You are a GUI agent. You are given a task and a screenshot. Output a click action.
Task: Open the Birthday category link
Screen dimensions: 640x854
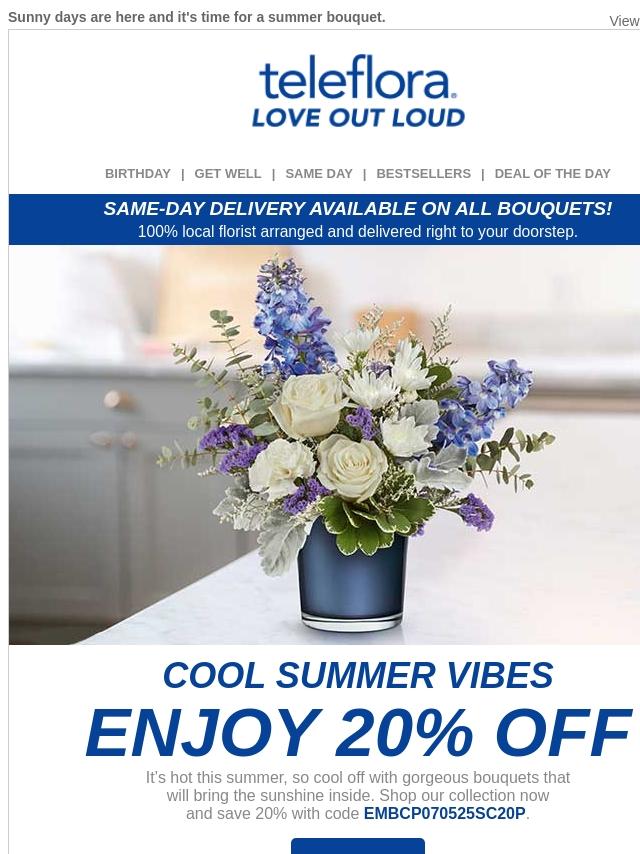[x=137, y=173]
